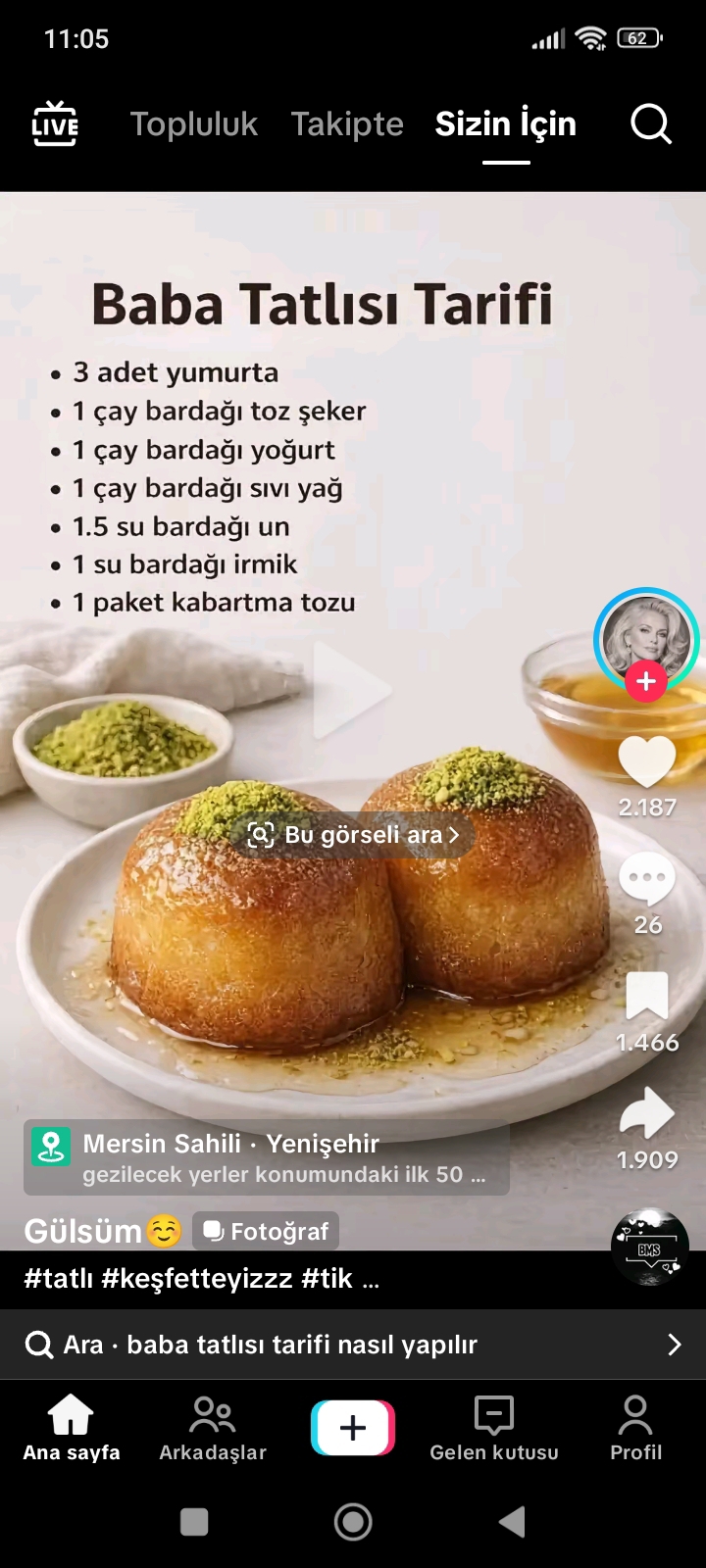Screen dimensions: 706x1568
Task: Tap the system back button
Action: [x=512, y=1522]
